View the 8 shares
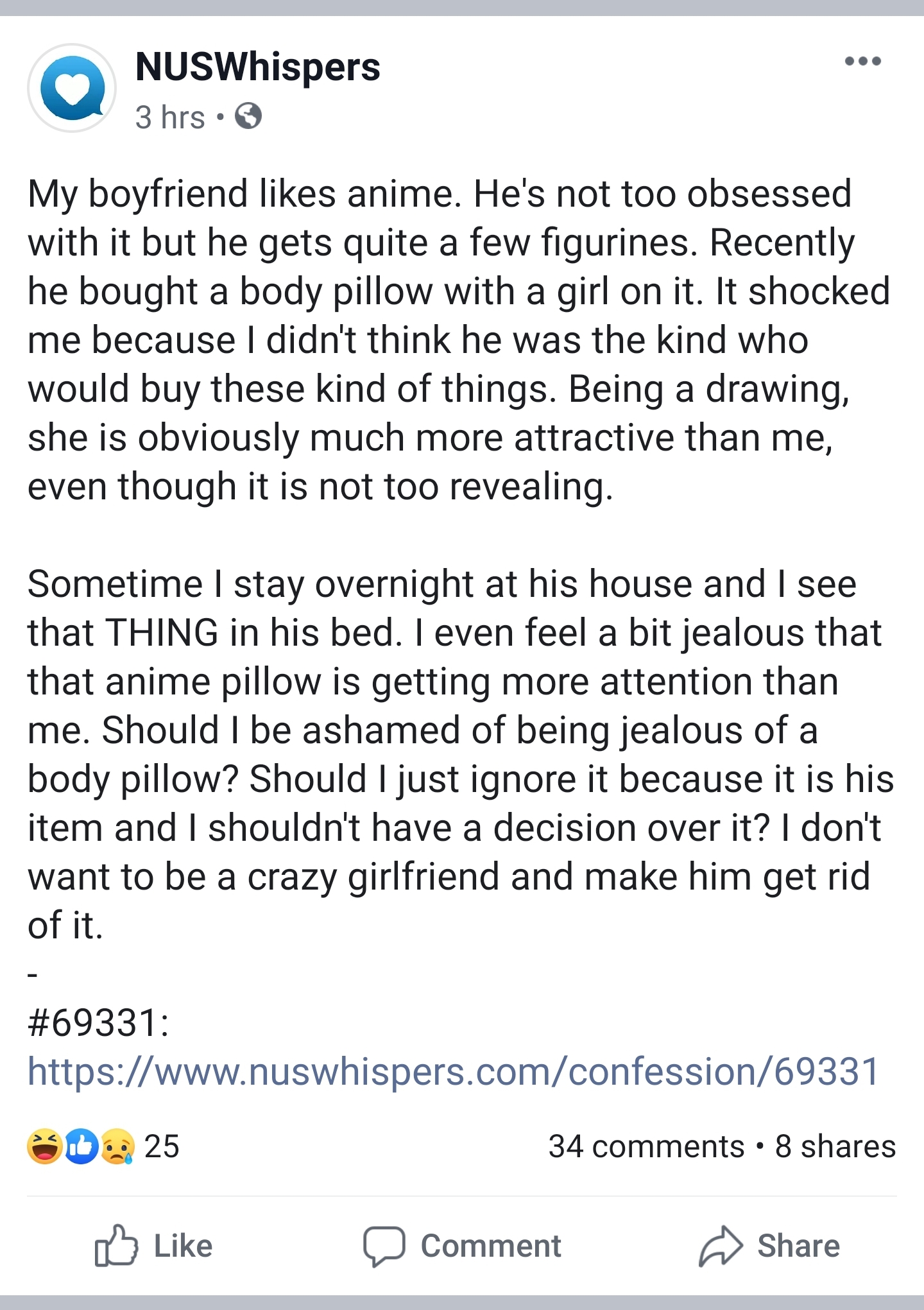 [x=835, y=1147]
